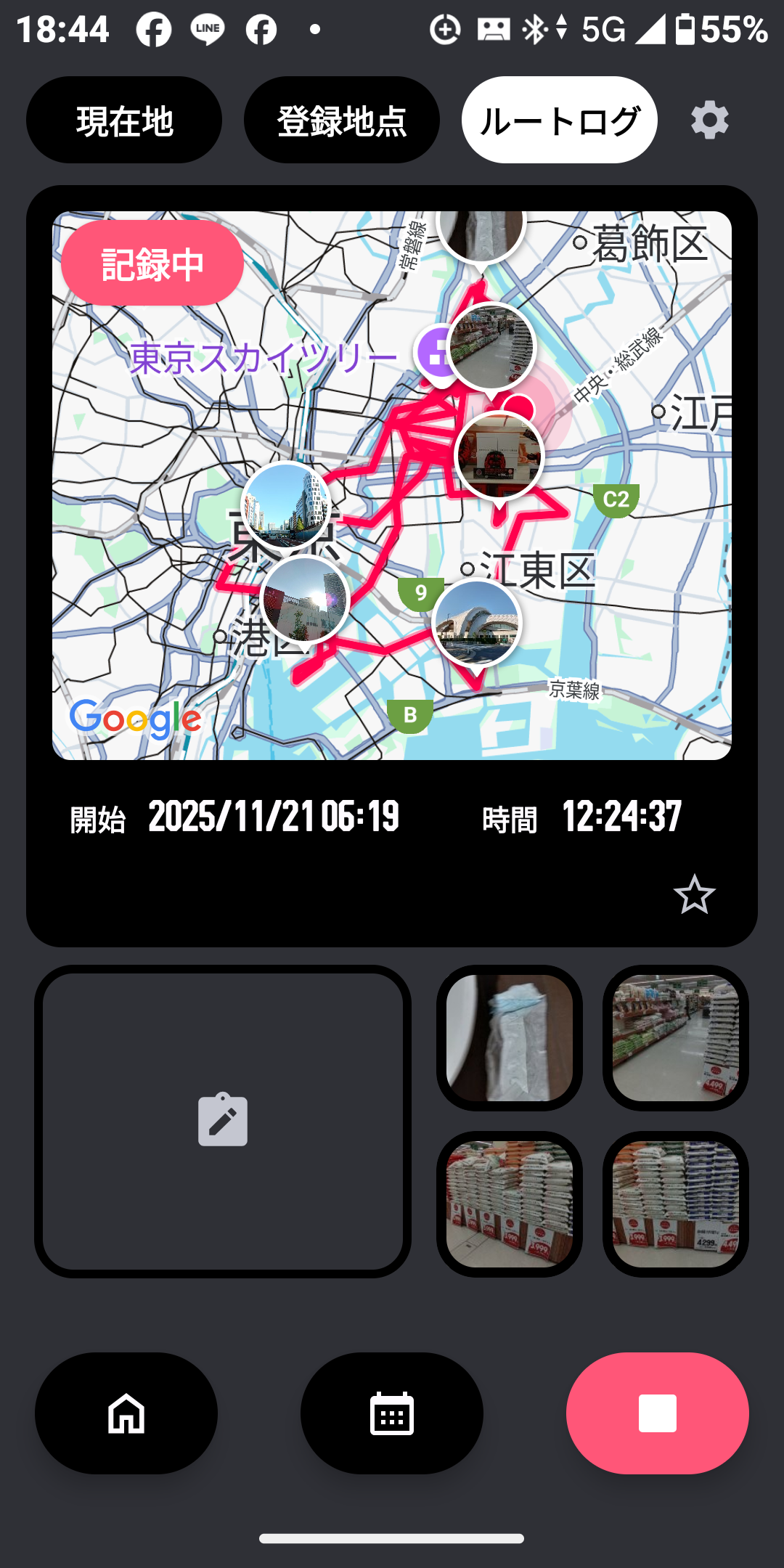Screen dimensions: 784x1568
Task: Switch to the 登録地点 tab
Action: pos(342,121)
